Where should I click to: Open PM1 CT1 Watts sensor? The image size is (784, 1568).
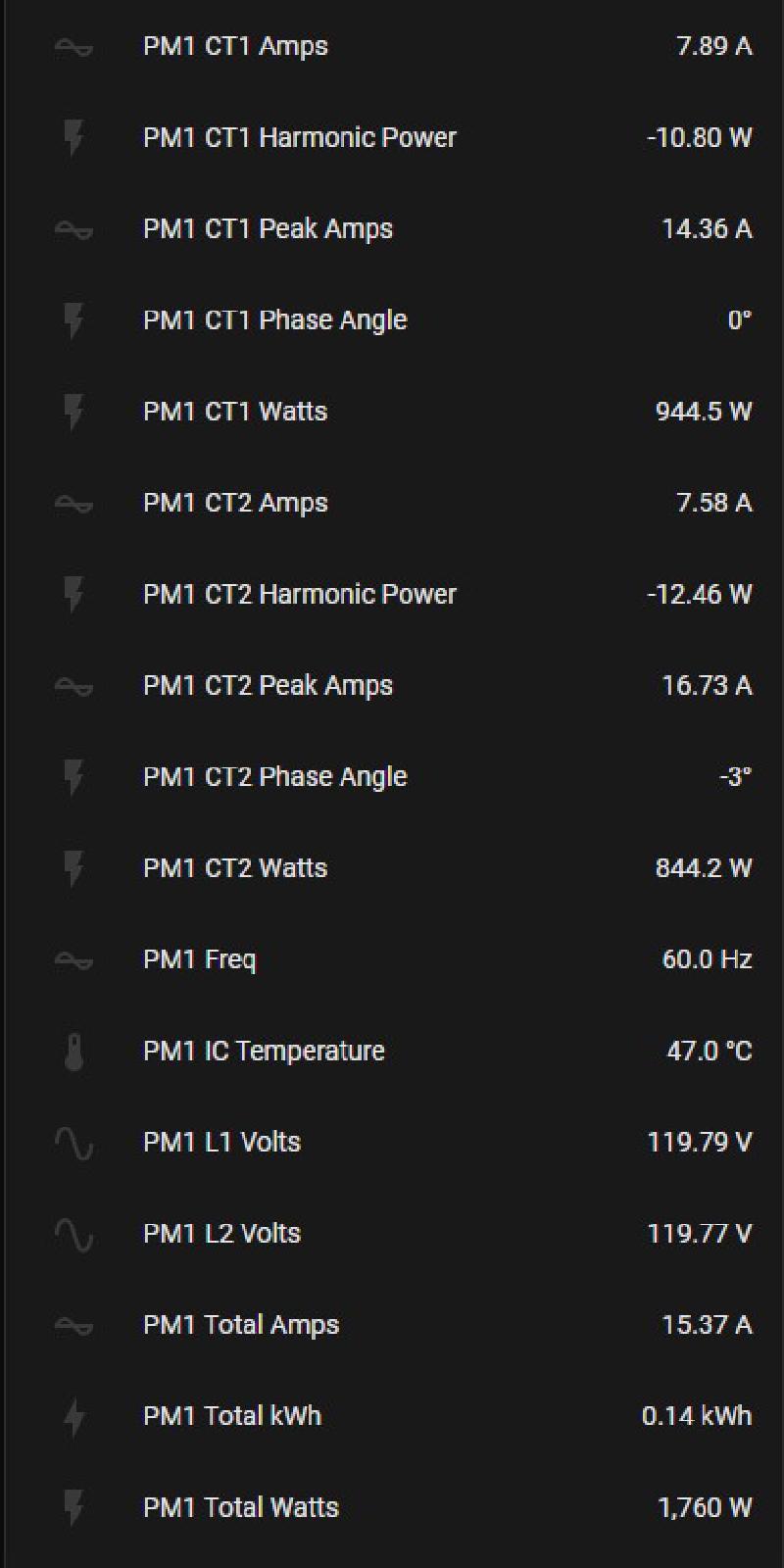(x=235, y=411)
